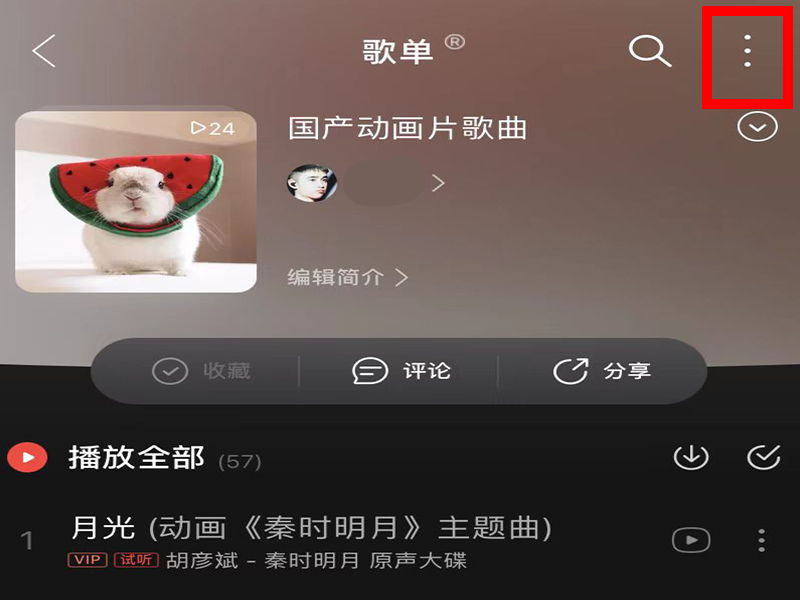
Task: Open 评论 comments
Action: (x=401, y=371)
